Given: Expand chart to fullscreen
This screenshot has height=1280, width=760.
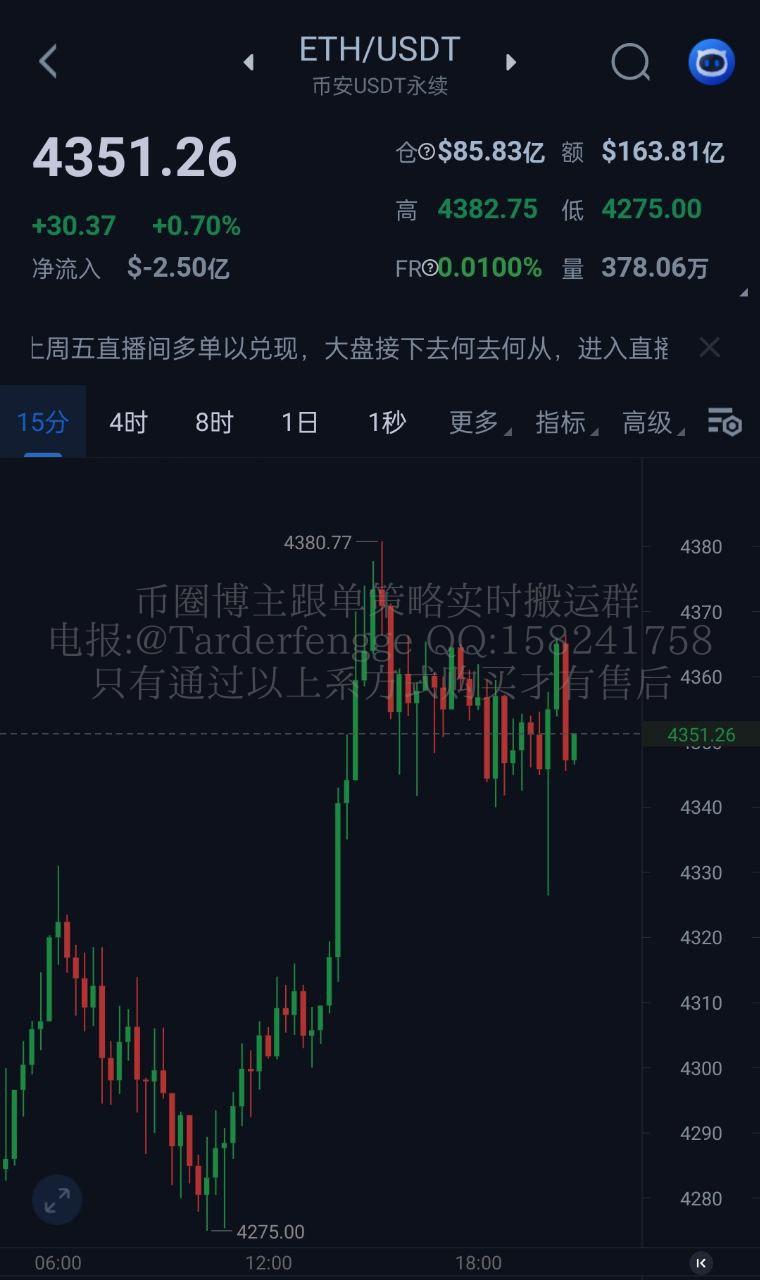Looking at the screenshot, I should tap(57, 1200).
